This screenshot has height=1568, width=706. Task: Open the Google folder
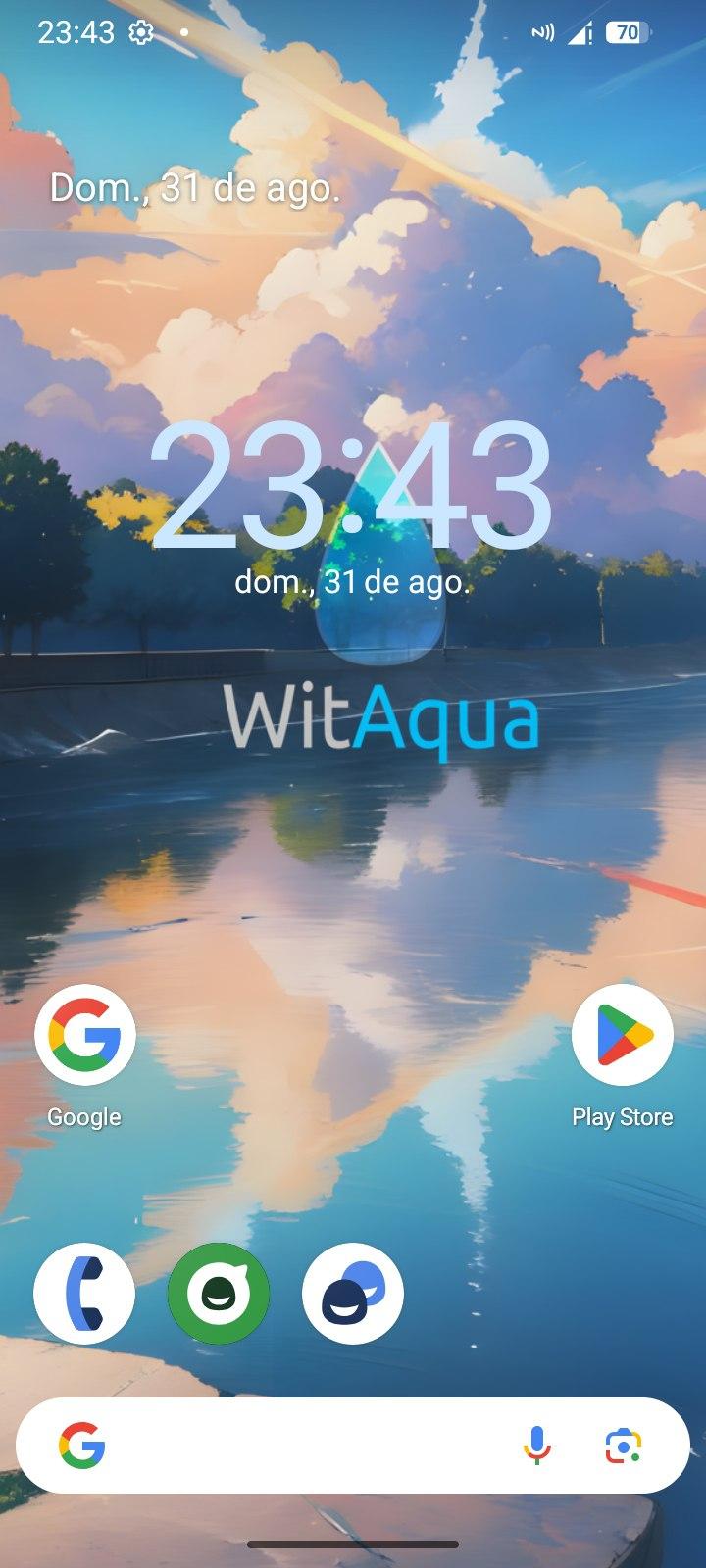pyautogui.click(x=84, y=1036)
